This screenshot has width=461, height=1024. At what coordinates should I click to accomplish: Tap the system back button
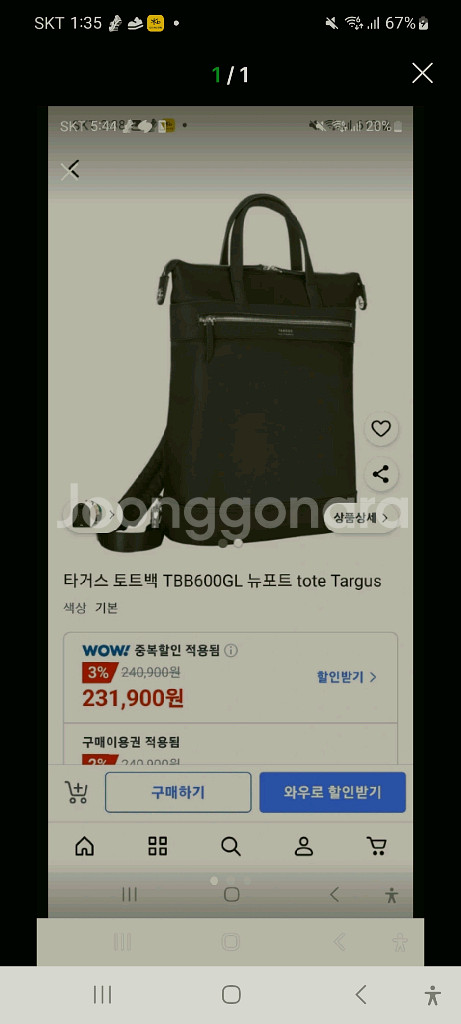360,995
